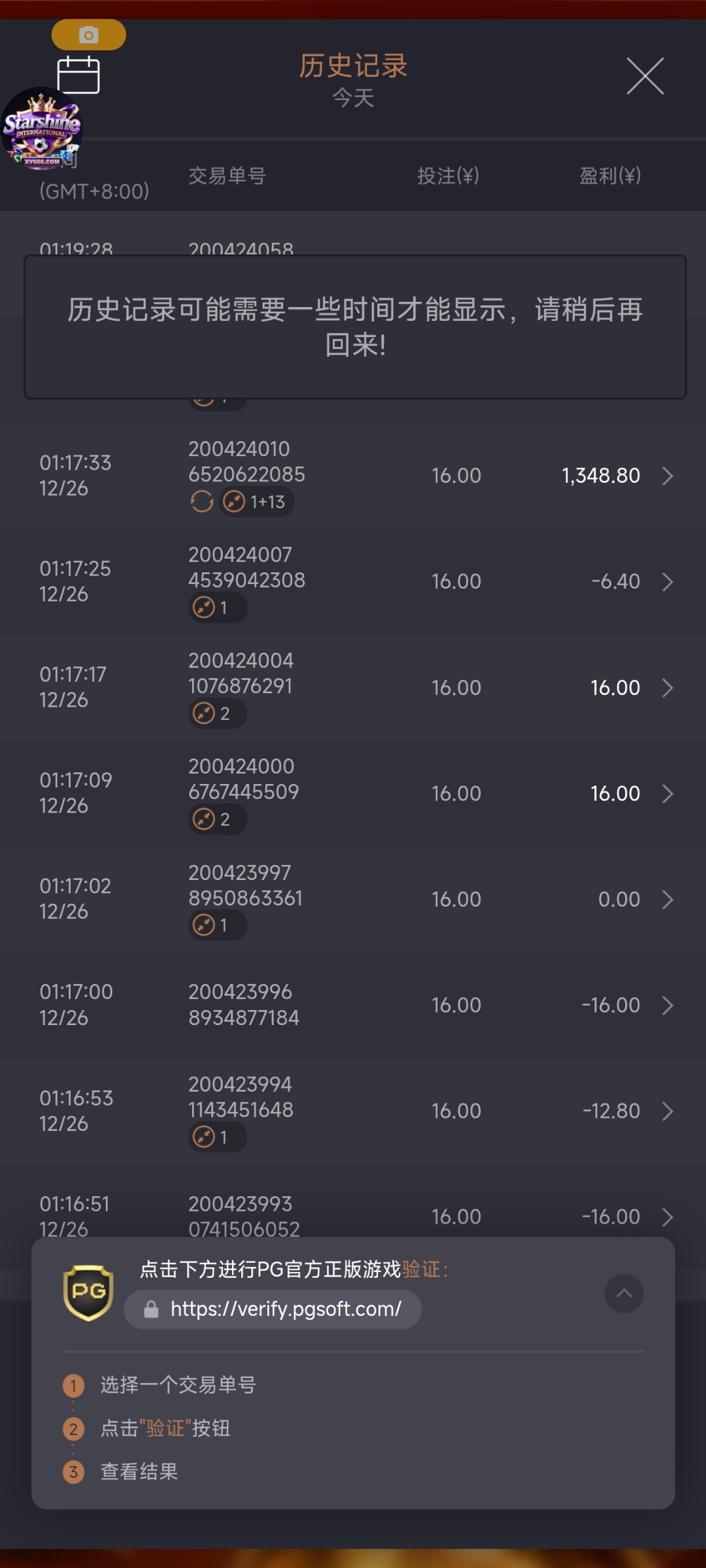Collapse the PG verification panel with the chevron
Screen dimensions: 706x1568
pos(624,1294)
